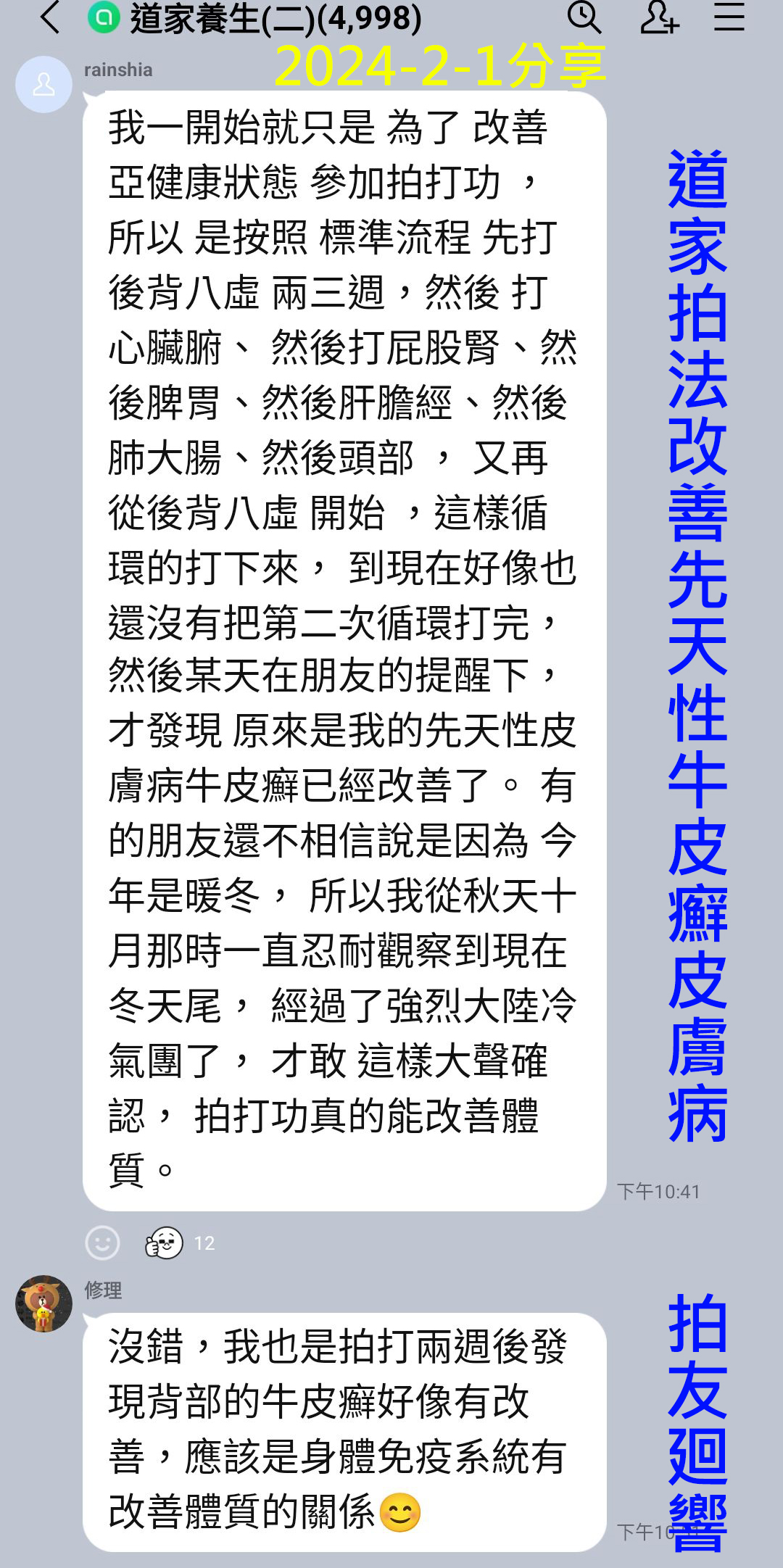View the 12 reactions on rainshia's message

(x=180, y=1243)
